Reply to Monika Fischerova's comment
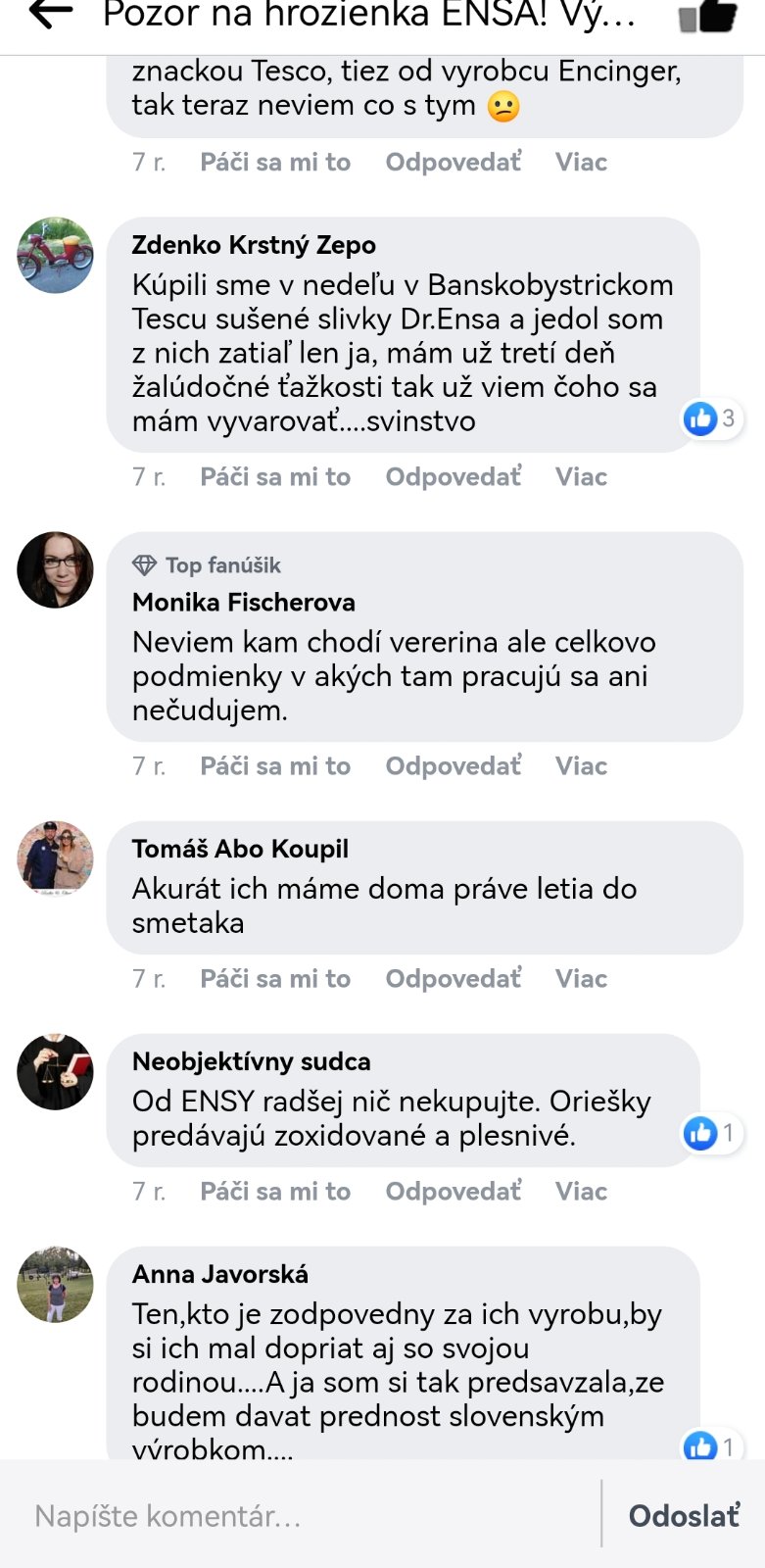 [x=453, y=766]
